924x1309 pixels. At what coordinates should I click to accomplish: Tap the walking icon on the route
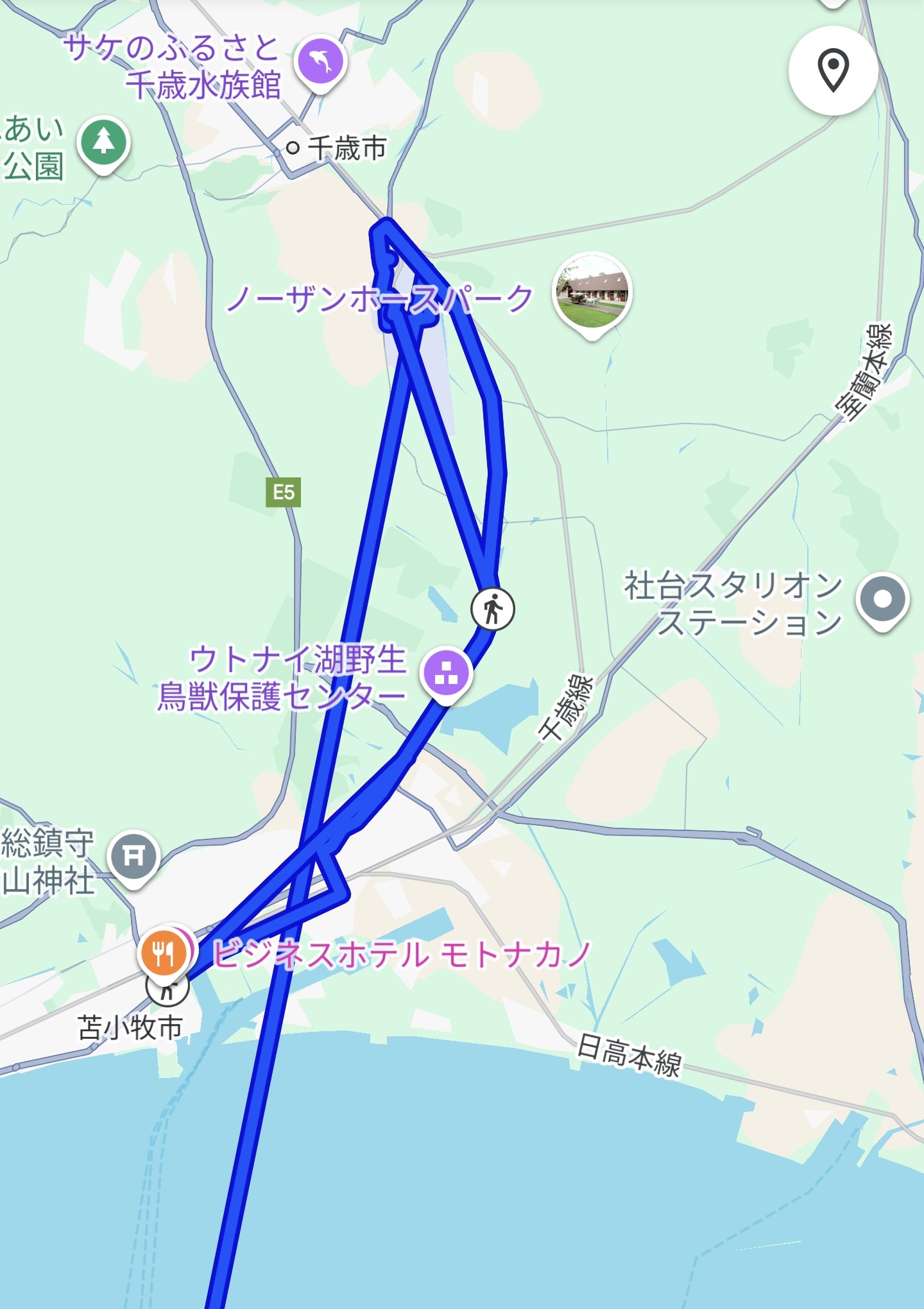493,609
